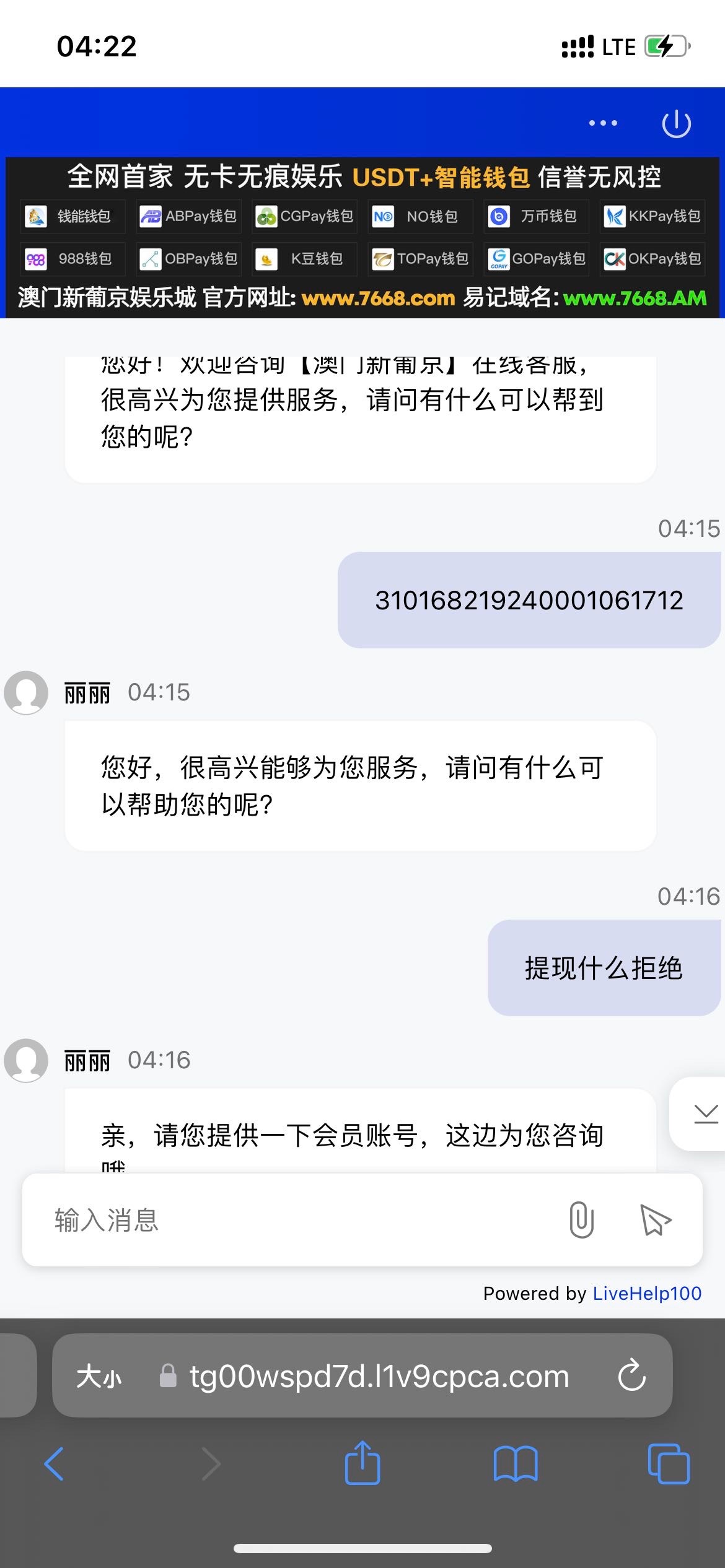The height and width of the screenshot is (1568, 725).
Task: Attach a file with the paperclip icon
Action: point(581,1219)
